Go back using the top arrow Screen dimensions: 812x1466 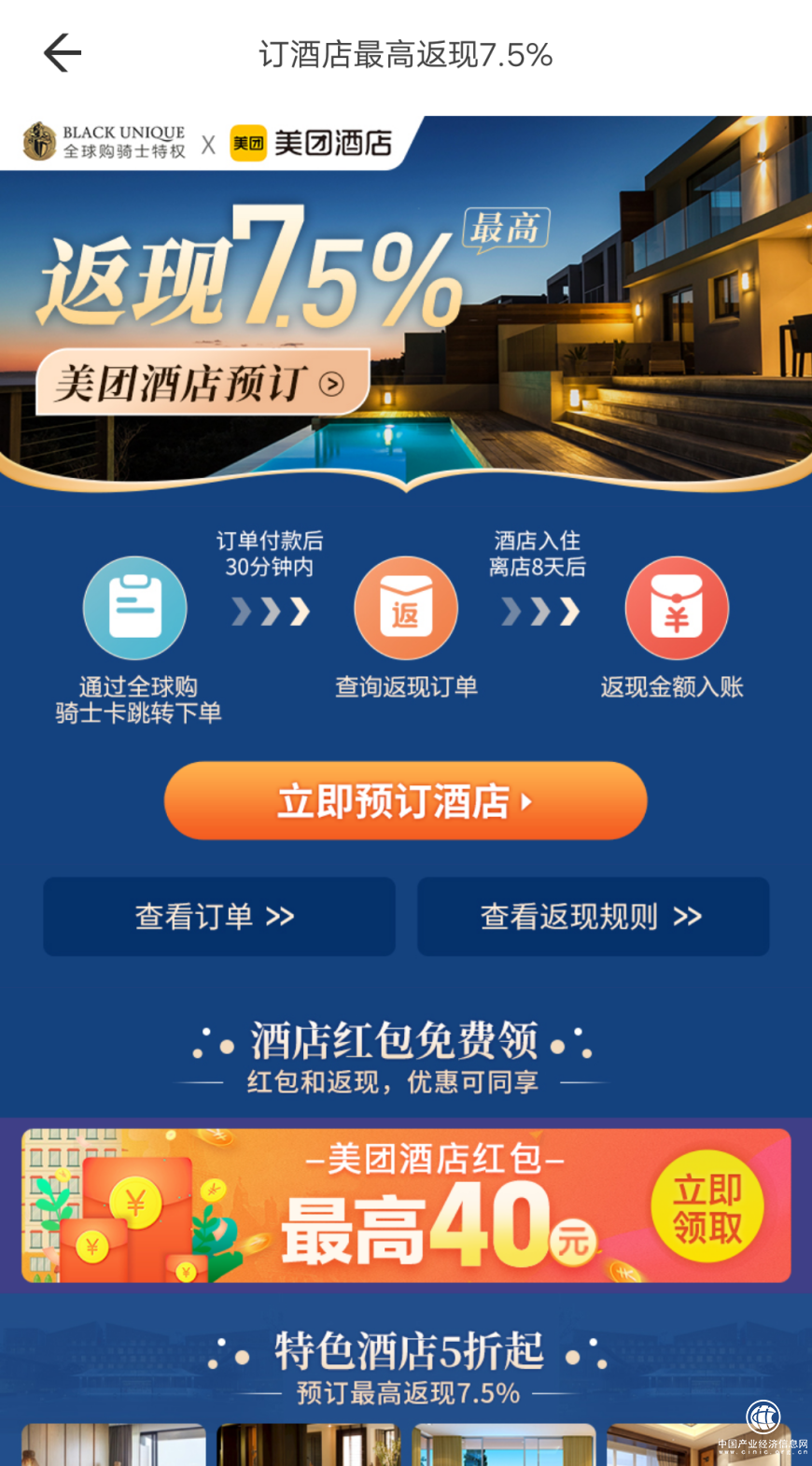63,53
